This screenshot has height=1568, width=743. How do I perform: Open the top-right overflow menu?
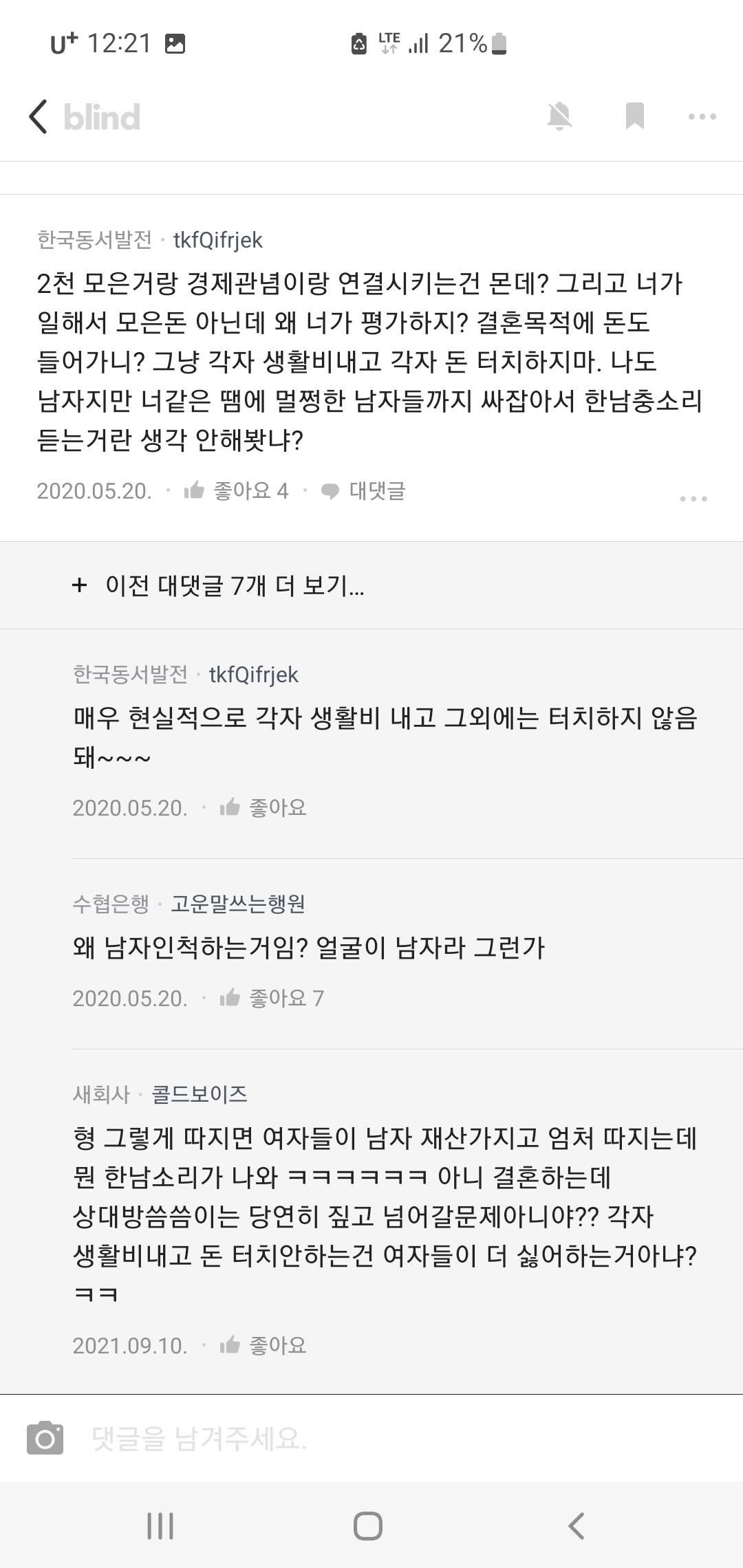tap(702, 117)
